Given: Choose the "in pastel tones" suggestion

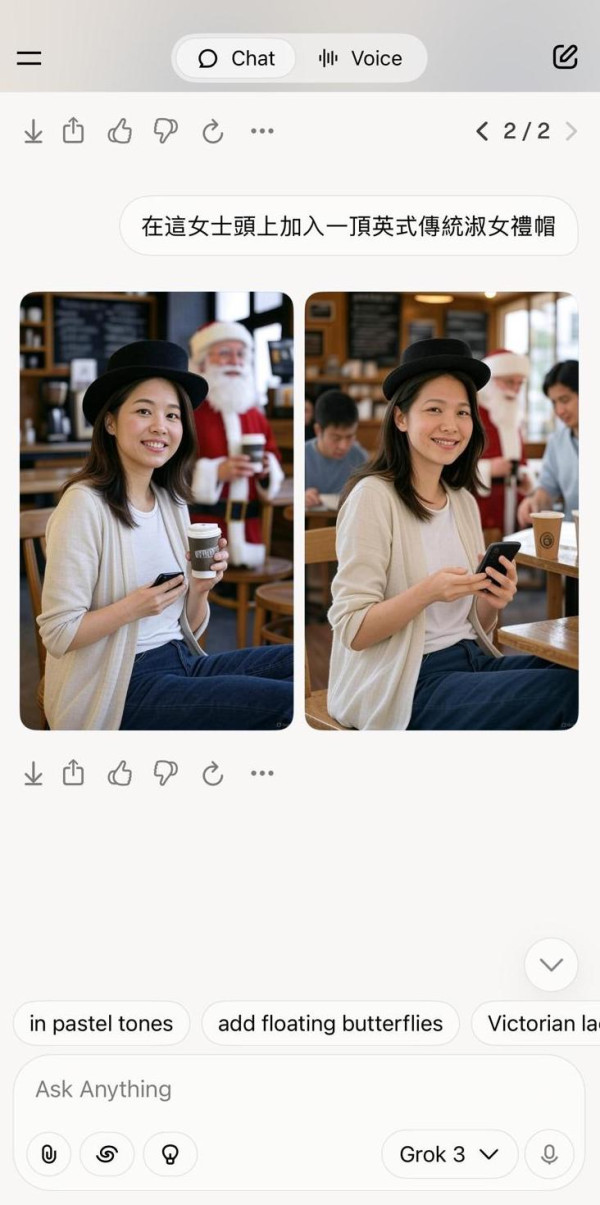Looking at the screenshot, I should point(101,1023).
